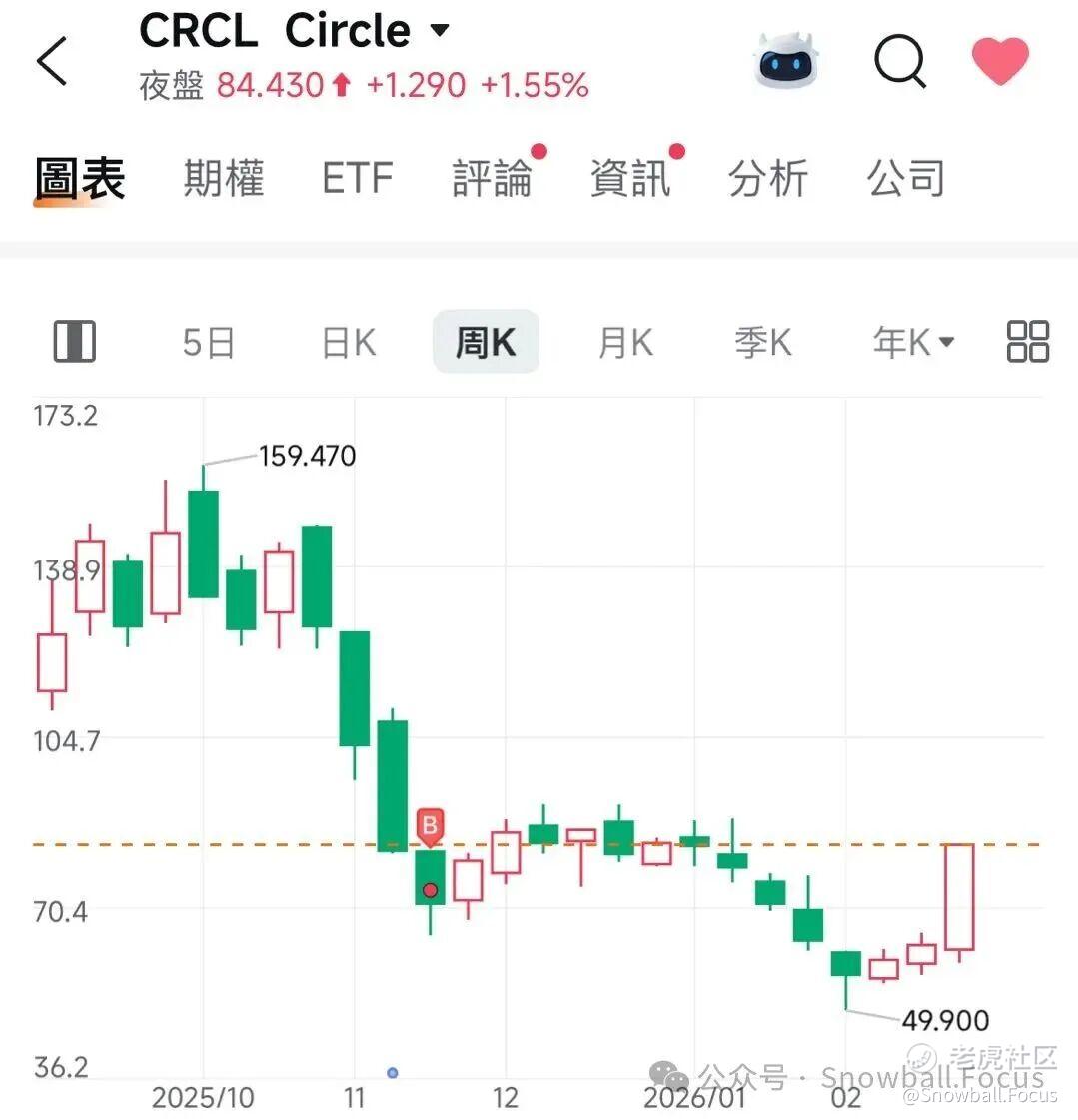The height and width of the screenshot is (1120, 1078).
Task: Open the four-square chart grid options
Action: point(1028,342)
